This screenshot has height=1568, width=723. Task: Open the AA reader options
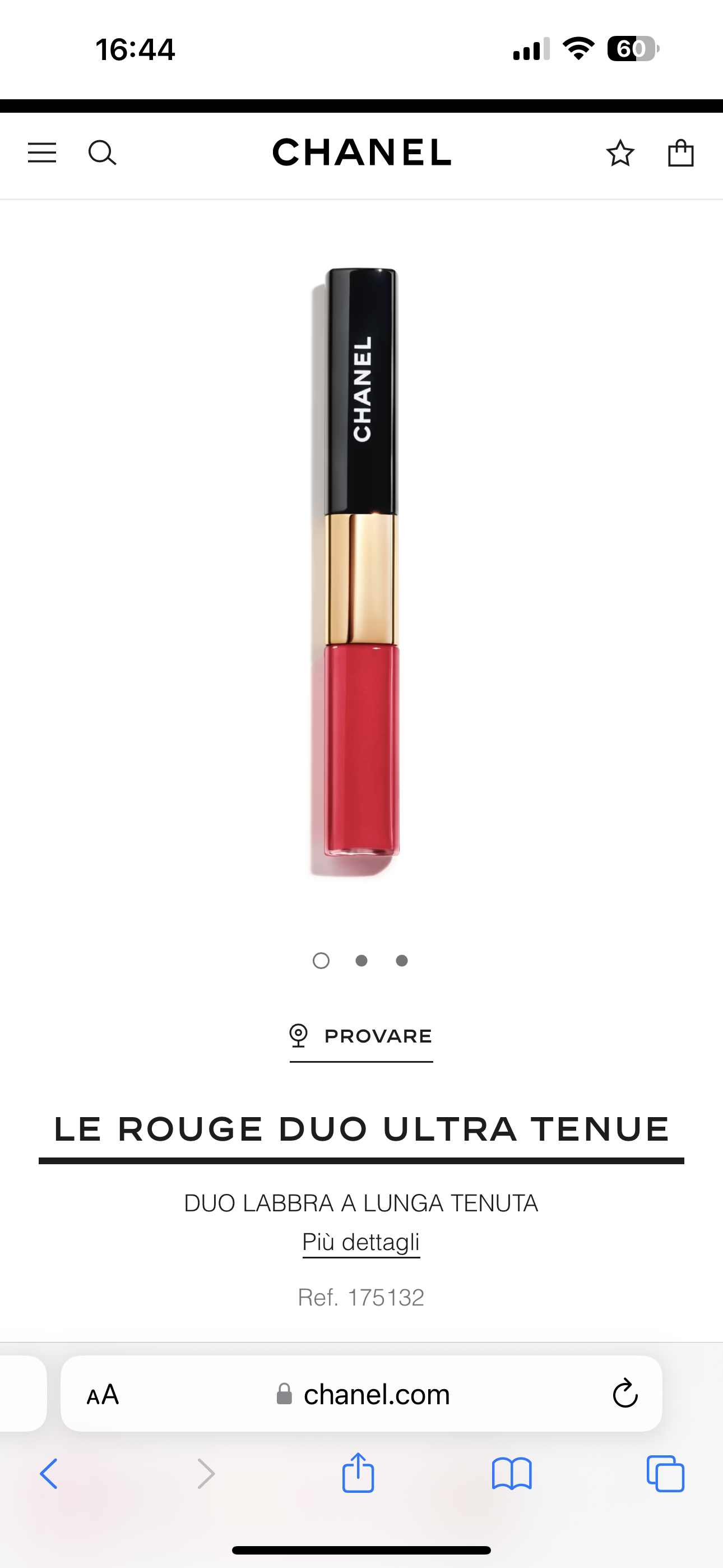click(103, 1394)
